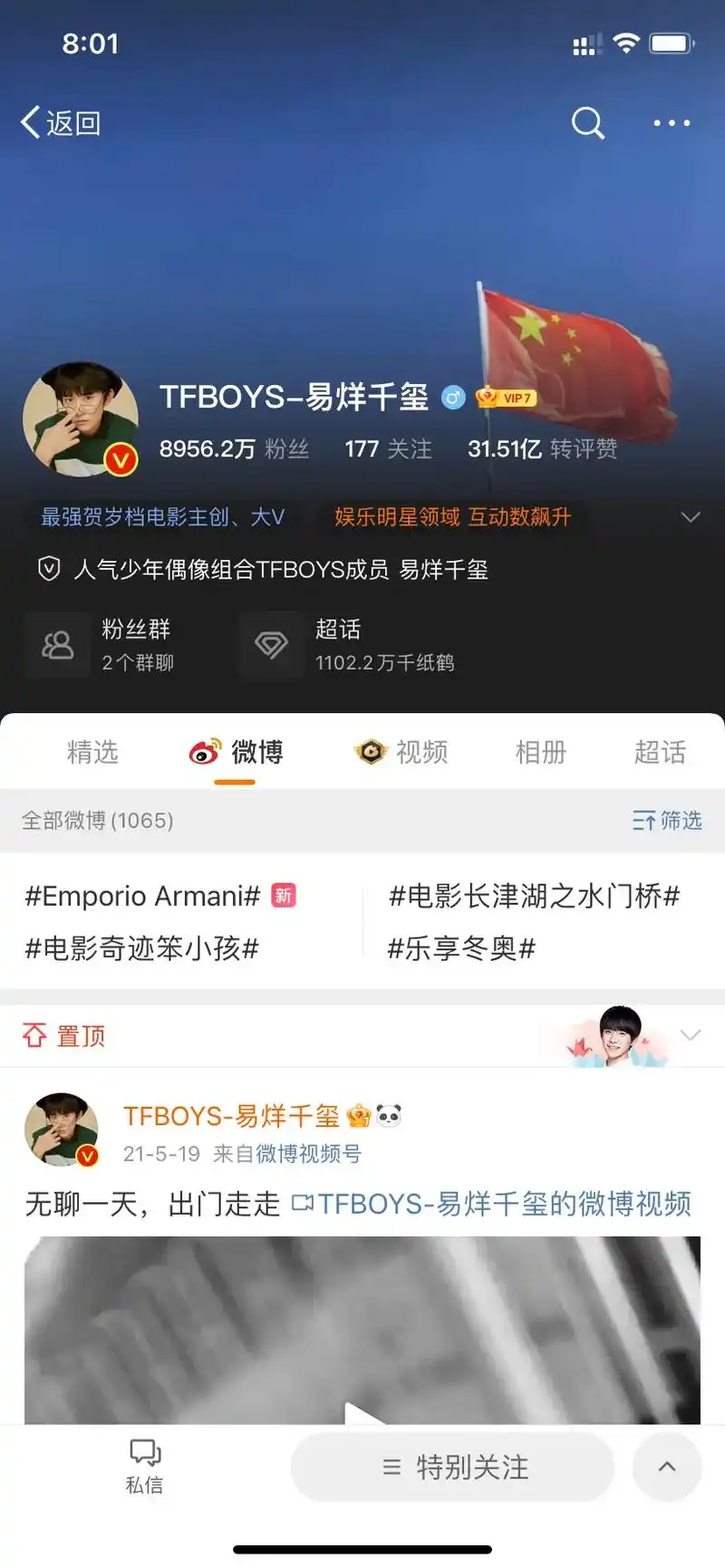Click the VIP 7 crown badge
This screenshot has height=1568, width=725.
(505, 397)
